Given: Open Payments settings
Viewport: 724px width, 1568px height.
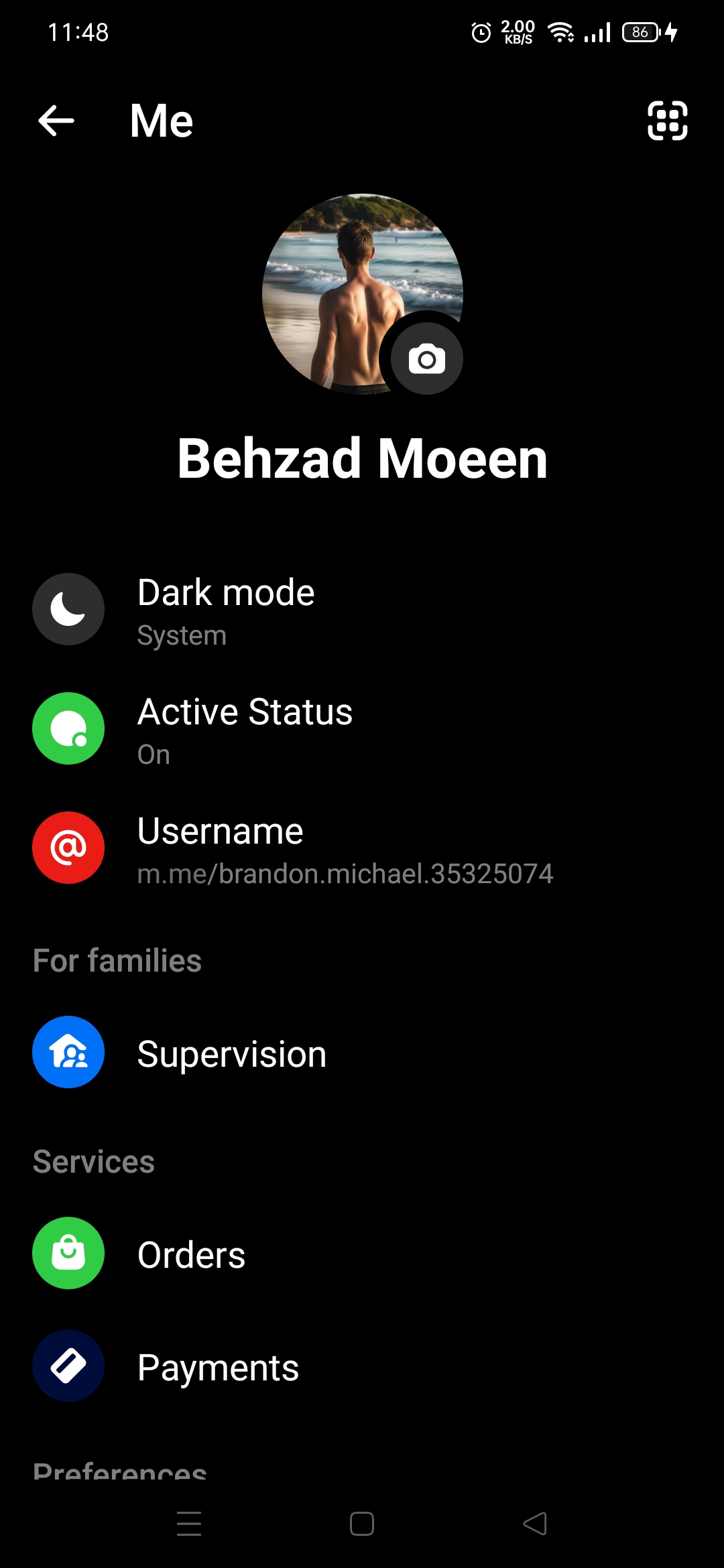Looking at the screenshot, I should (x=362, y=1366).
